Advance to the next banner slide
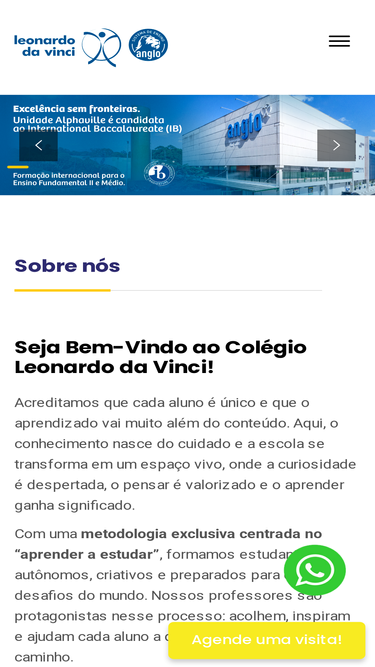 pos(336,145)
